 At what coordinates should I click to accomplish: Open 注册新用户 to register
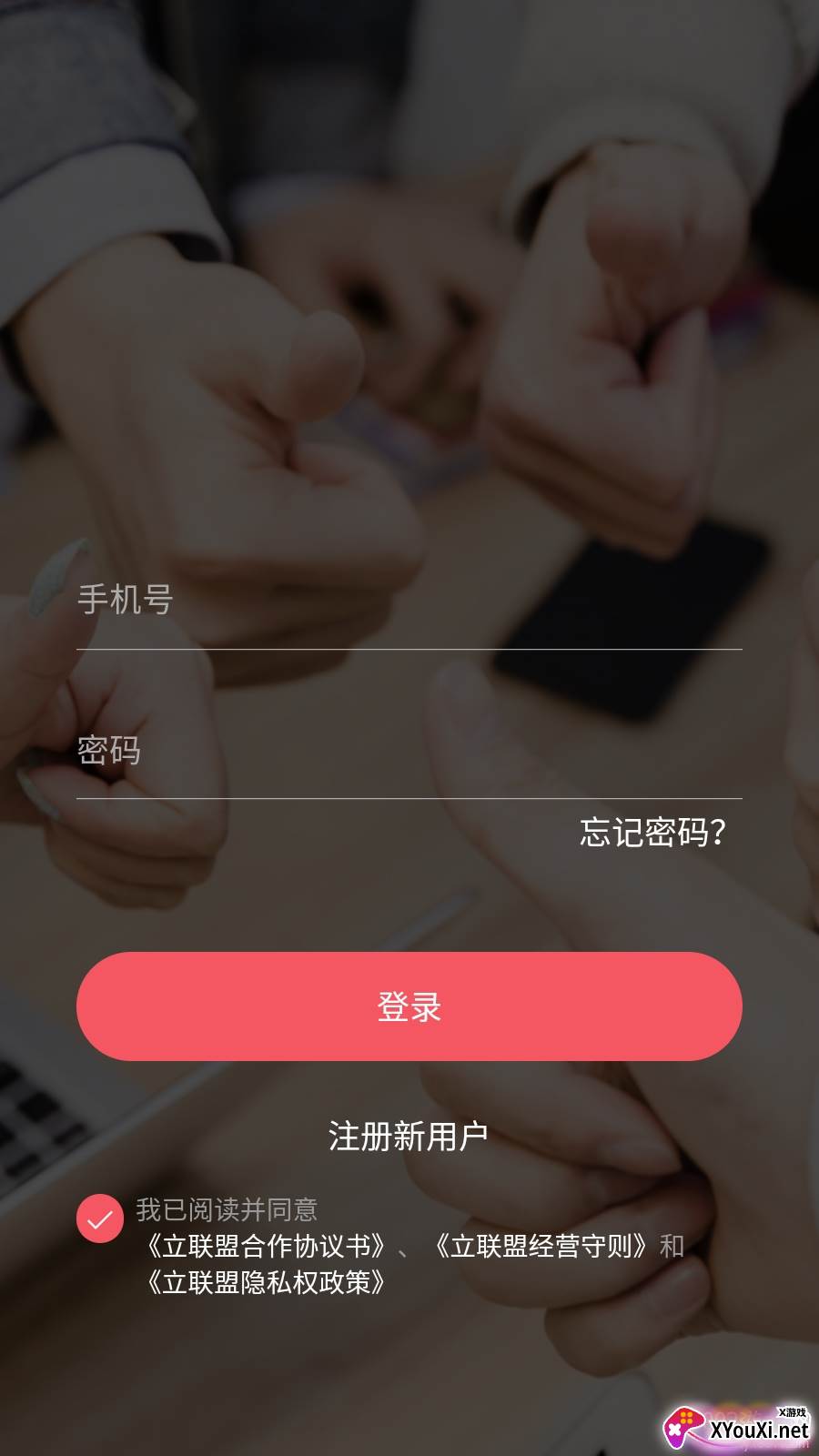(409, 1137)
